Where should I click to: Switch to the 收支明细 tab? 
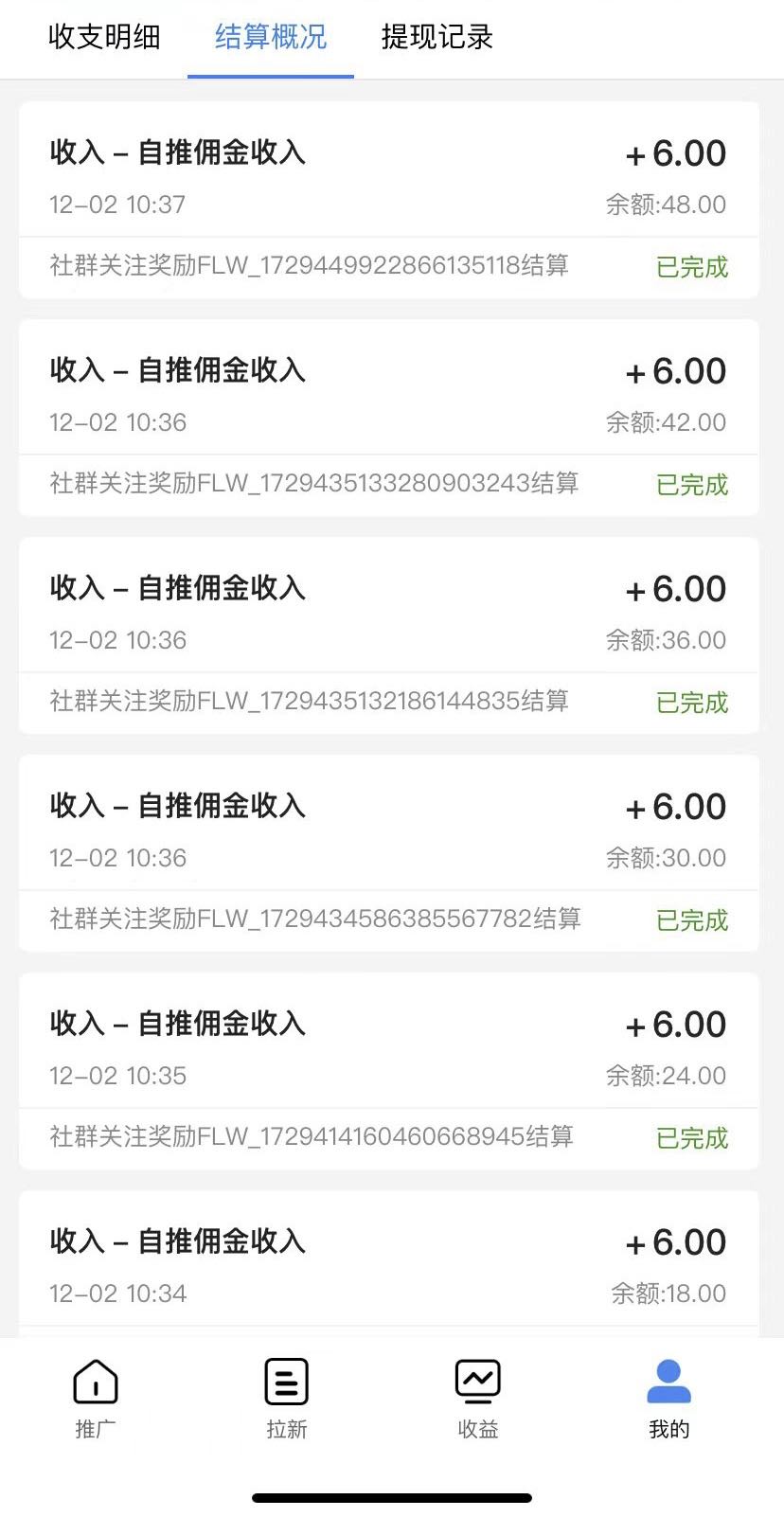point(104,37)
